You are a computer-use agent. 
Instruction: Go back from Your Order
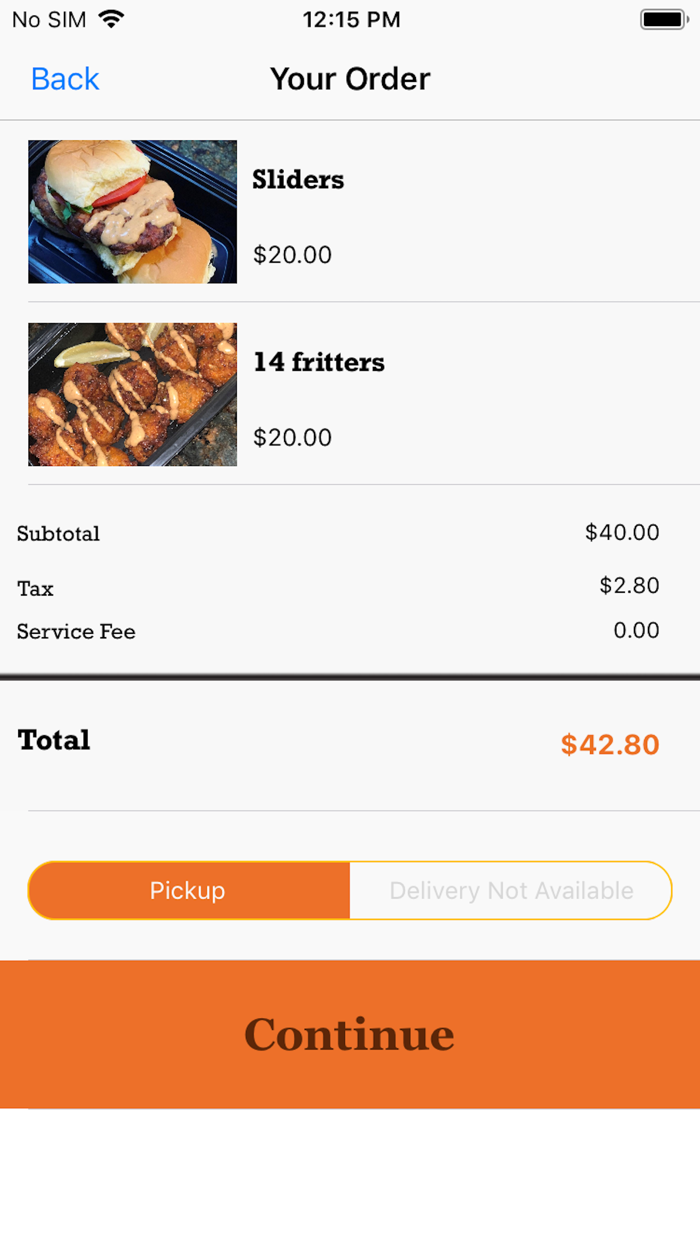pyautogui.click(x=65, y=79)
